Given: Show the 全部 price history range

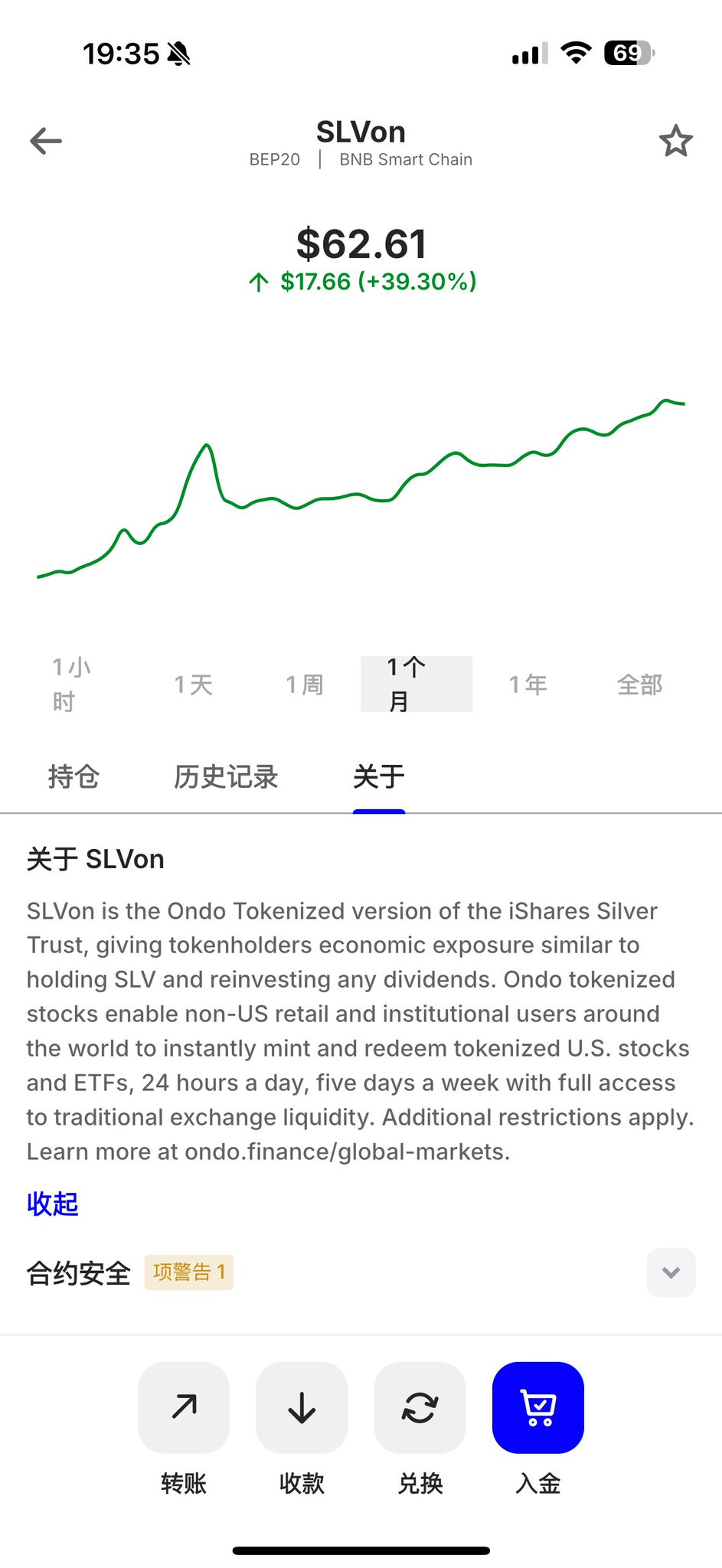Looking at the screenshot, I should tap(639, 684).
